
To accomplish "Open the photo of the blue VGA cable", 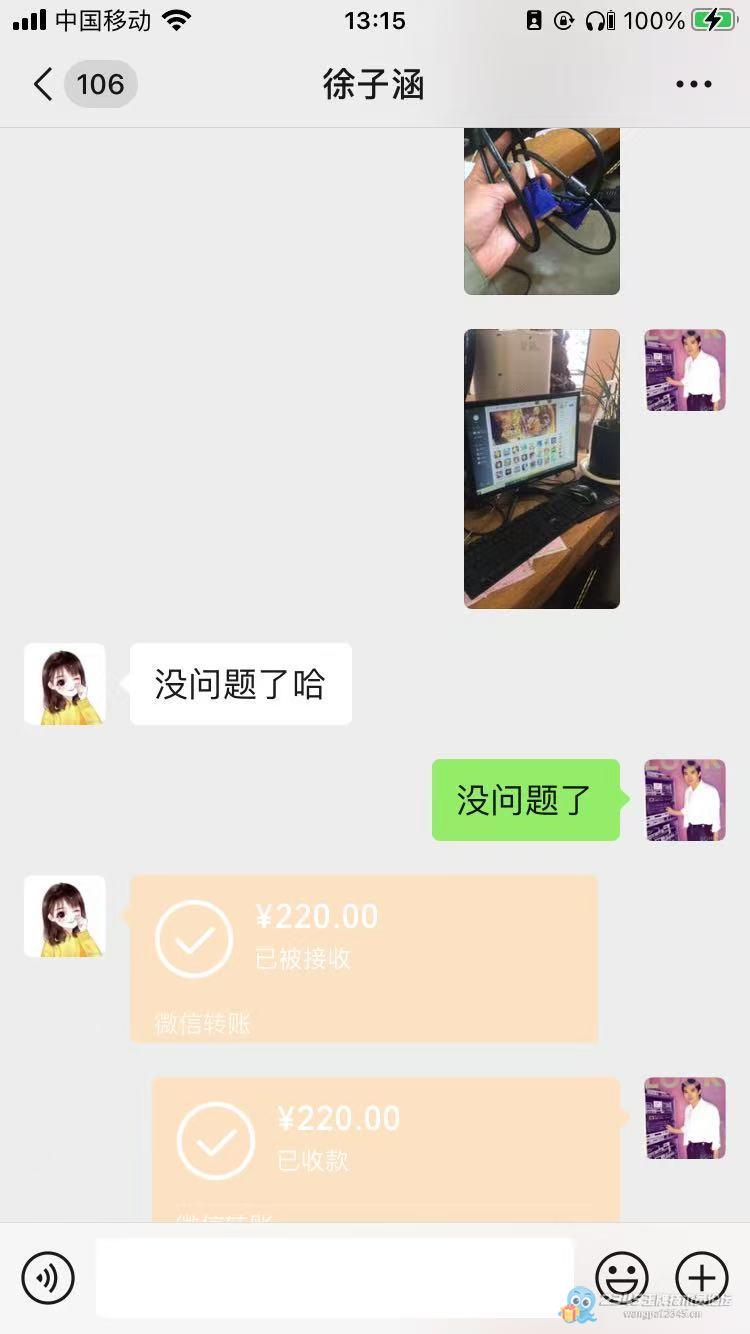I will [x=541, y=211].
